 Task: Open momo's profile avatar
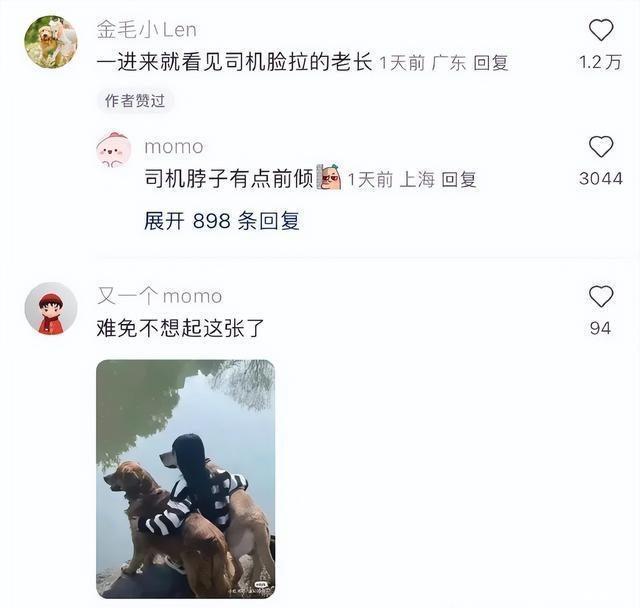[113, 150]
